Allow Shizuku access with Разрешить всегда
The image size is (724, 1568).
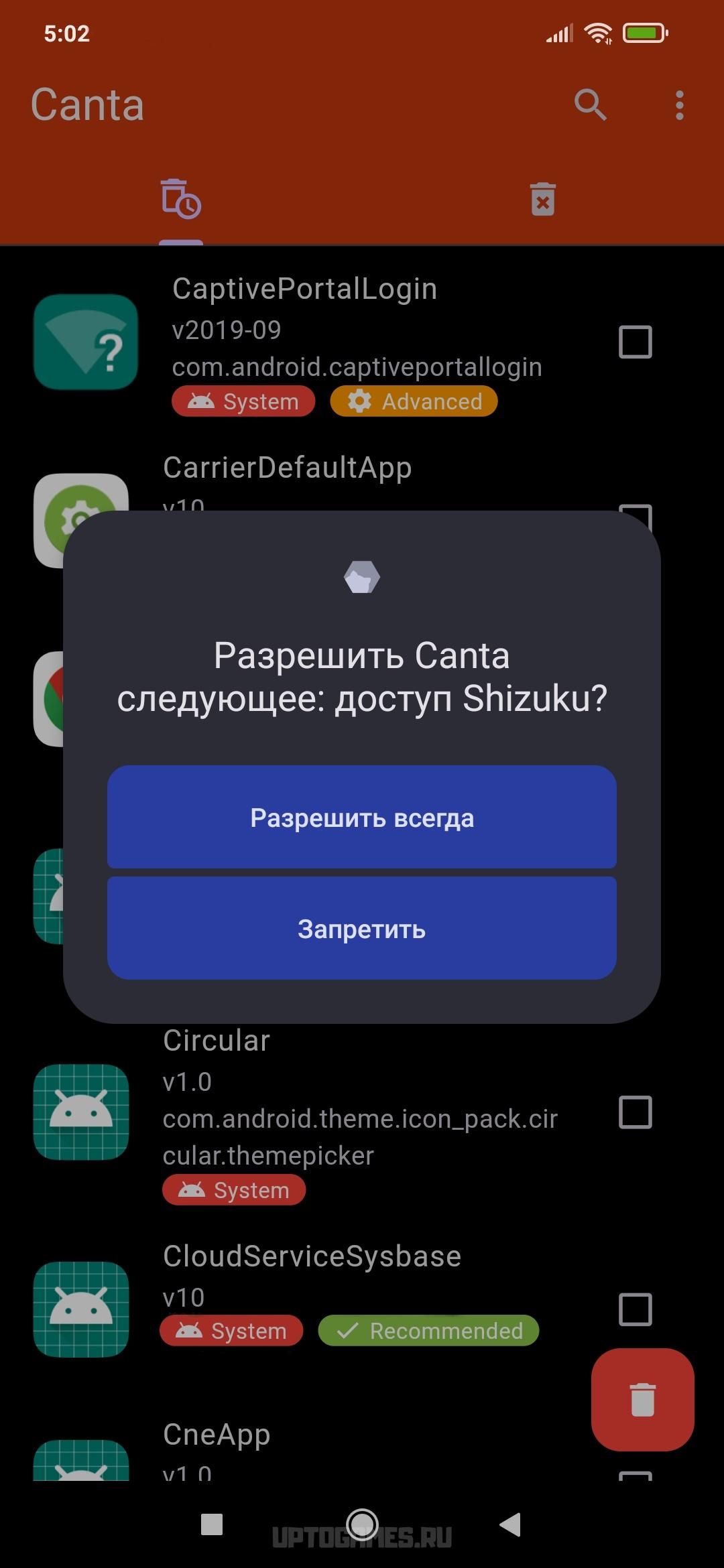(x=362, y=817)
